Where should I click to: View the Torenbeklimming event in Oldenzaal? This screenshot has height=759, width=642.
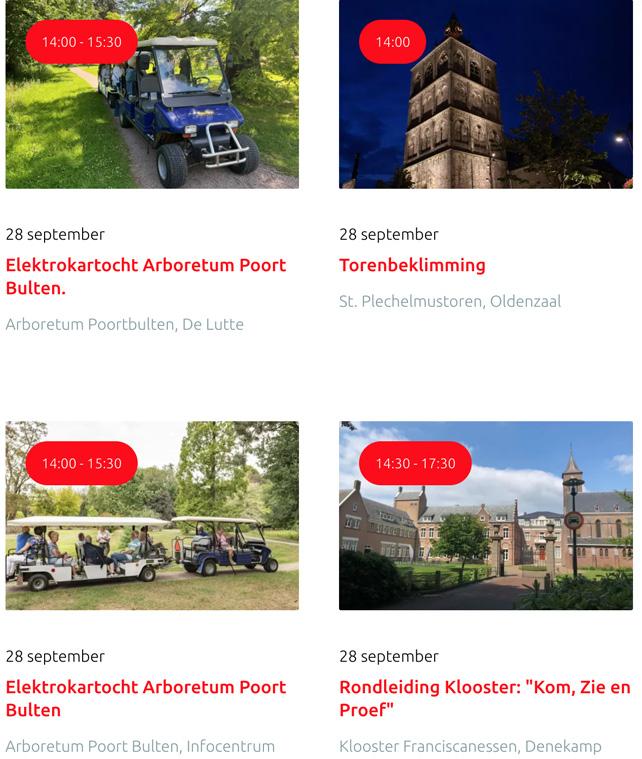[x=412, y=265]
